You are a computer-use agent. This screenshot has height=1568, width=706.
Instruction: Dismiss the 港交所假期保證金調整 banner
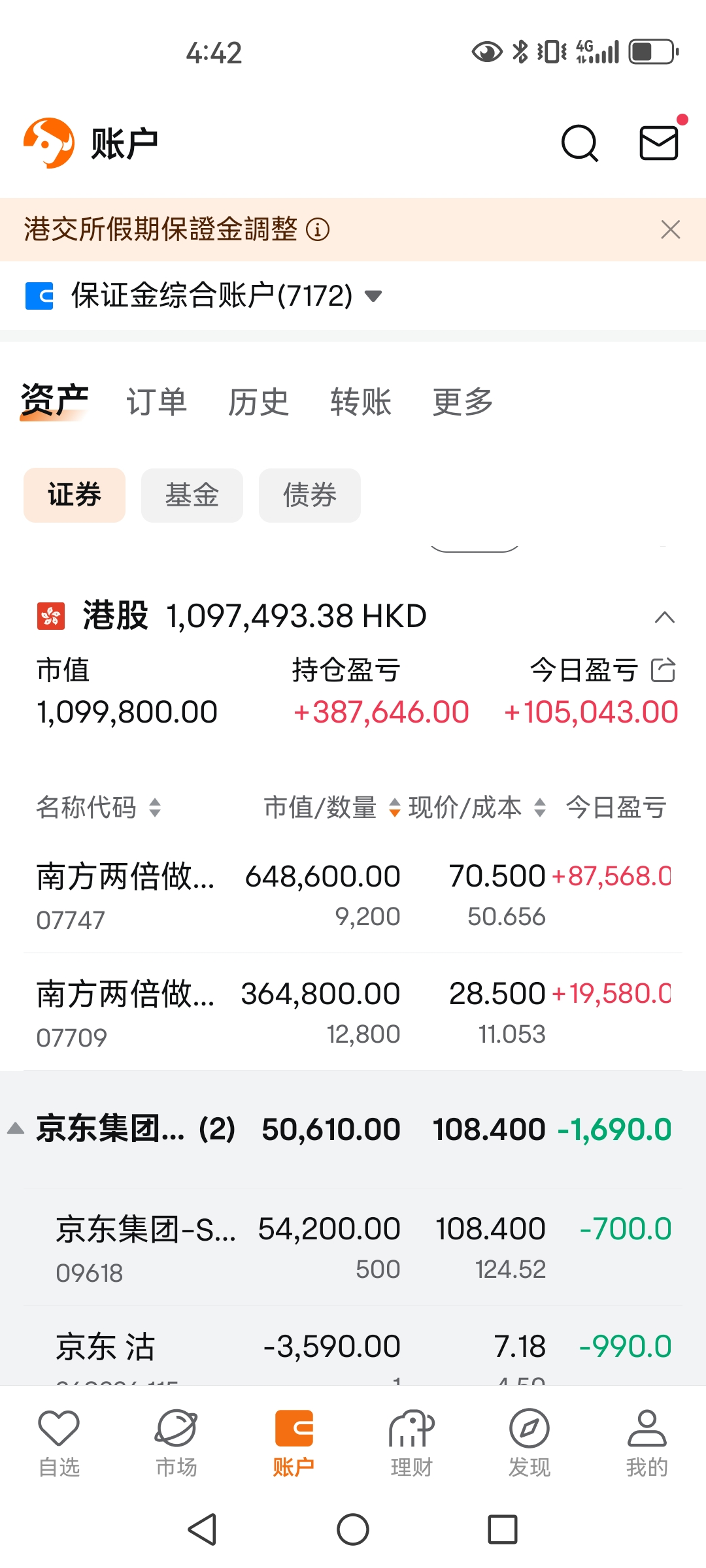tap(670, 230)
